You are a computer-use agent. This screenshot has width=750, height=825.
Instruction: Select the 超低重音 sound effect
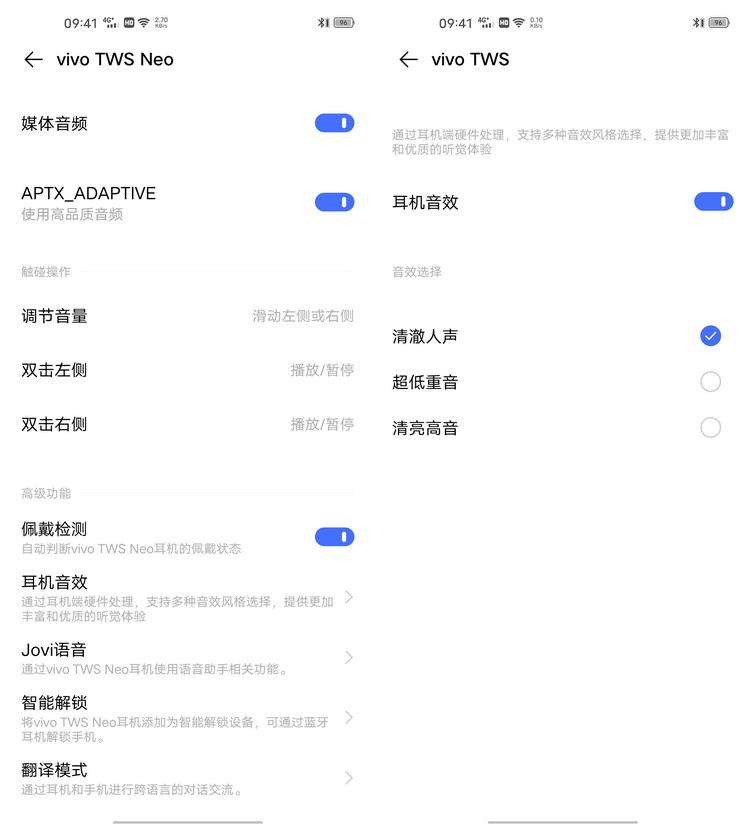pos(711,381)
